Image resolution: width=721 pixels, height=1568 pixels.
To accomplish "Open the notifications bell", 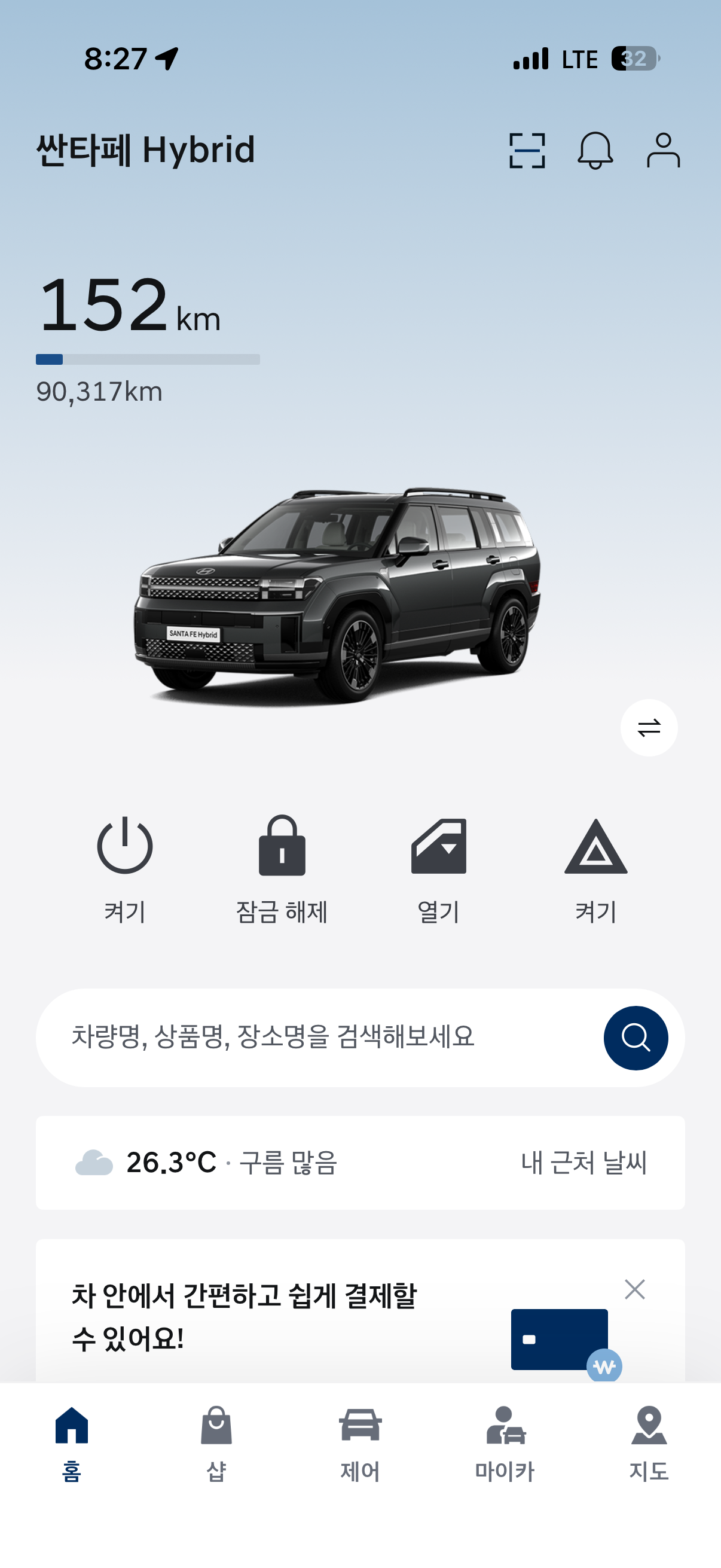I will 595,150.
